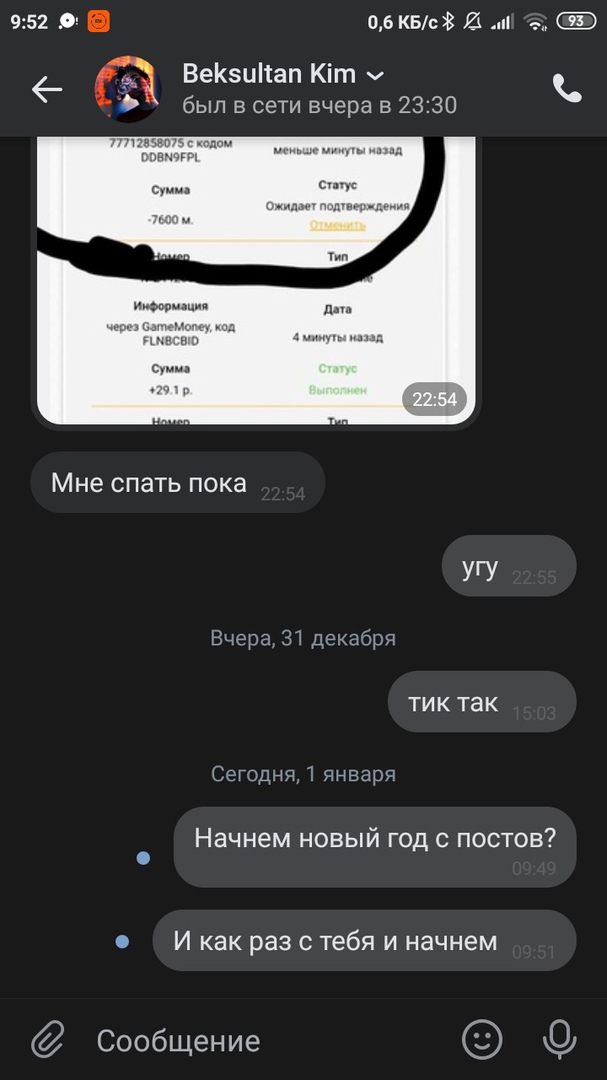
Task: Open the shared screenshot image
Action: coord(255,280)
